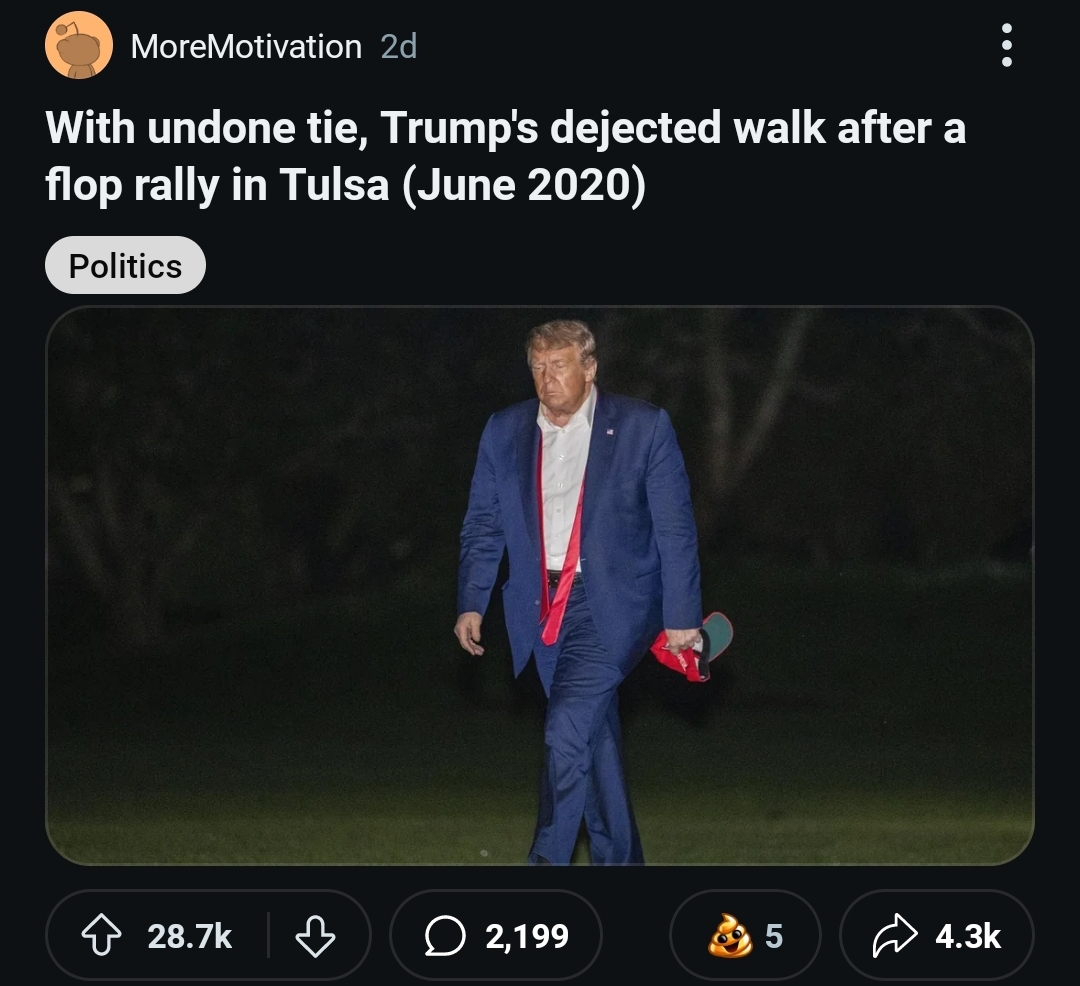Viewport: 1080px width, 986px height.
Task: Select the Politics flair chip
Action: coord(125,266)
